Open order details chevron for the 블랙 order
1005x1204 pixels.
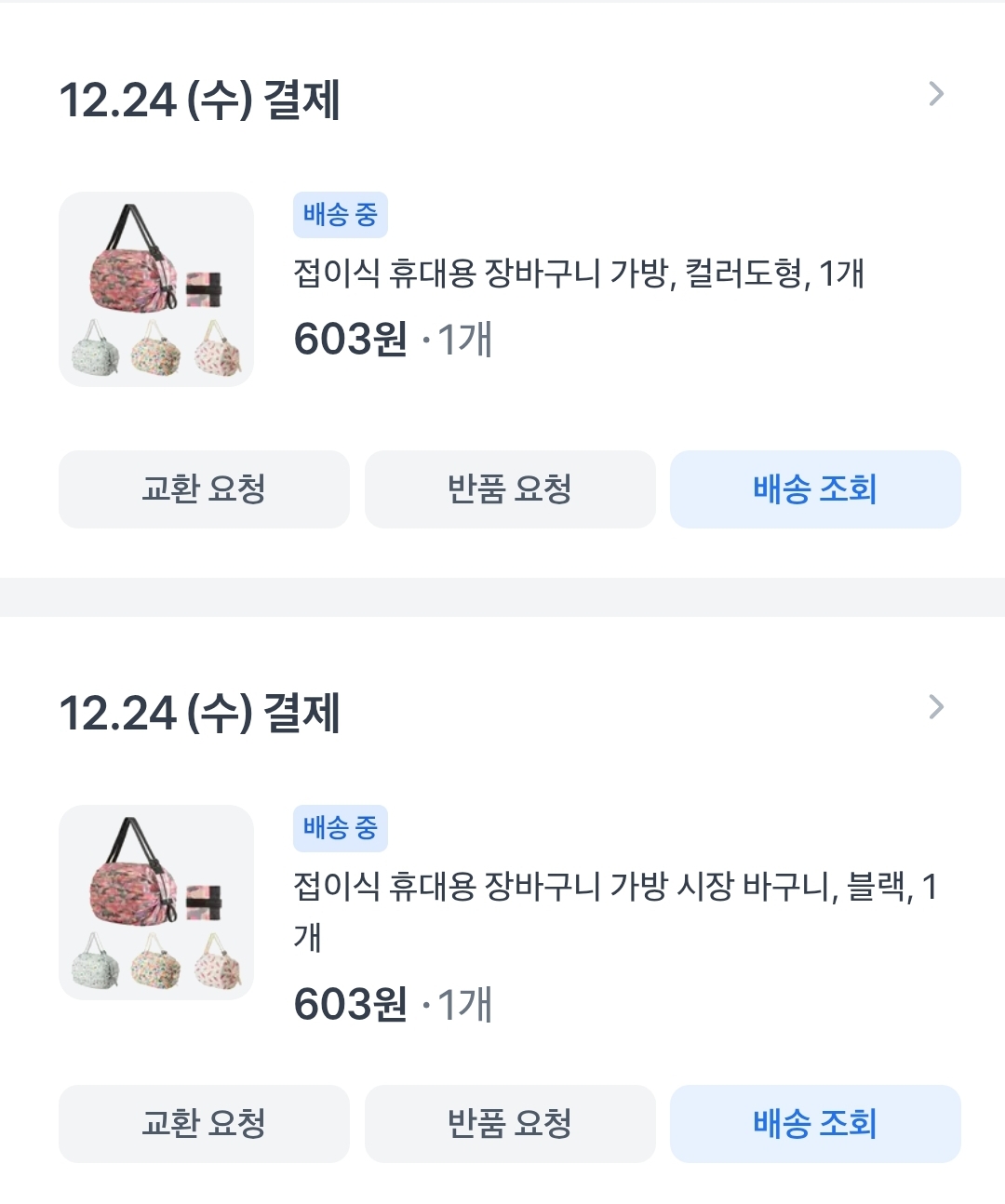936,707
